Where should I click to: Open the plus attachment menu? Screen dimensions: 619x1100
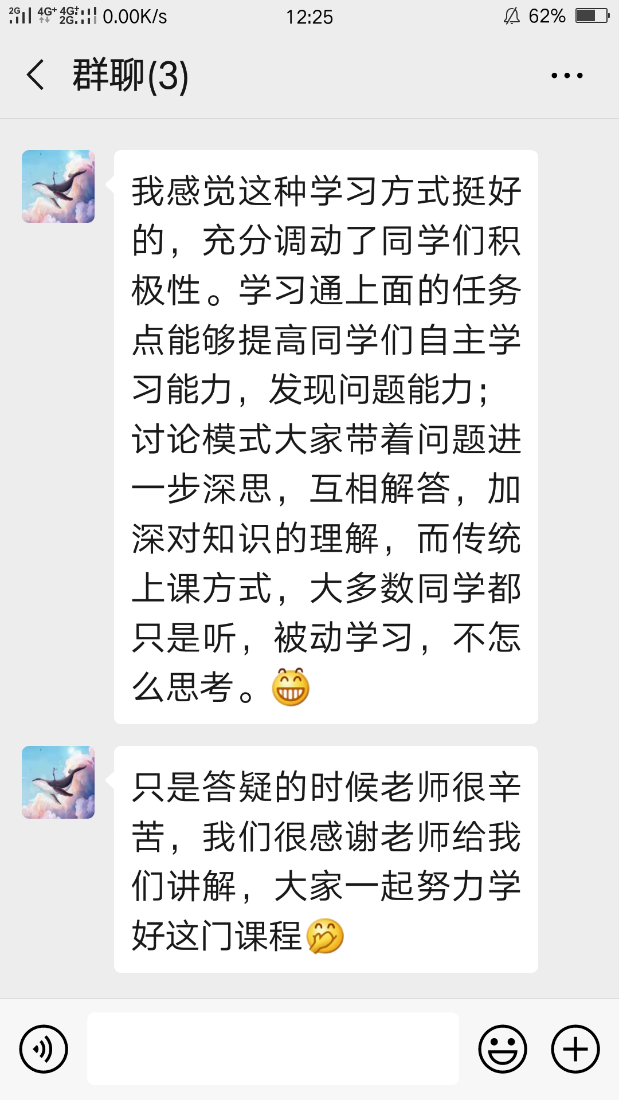[x=575, y=1049]
